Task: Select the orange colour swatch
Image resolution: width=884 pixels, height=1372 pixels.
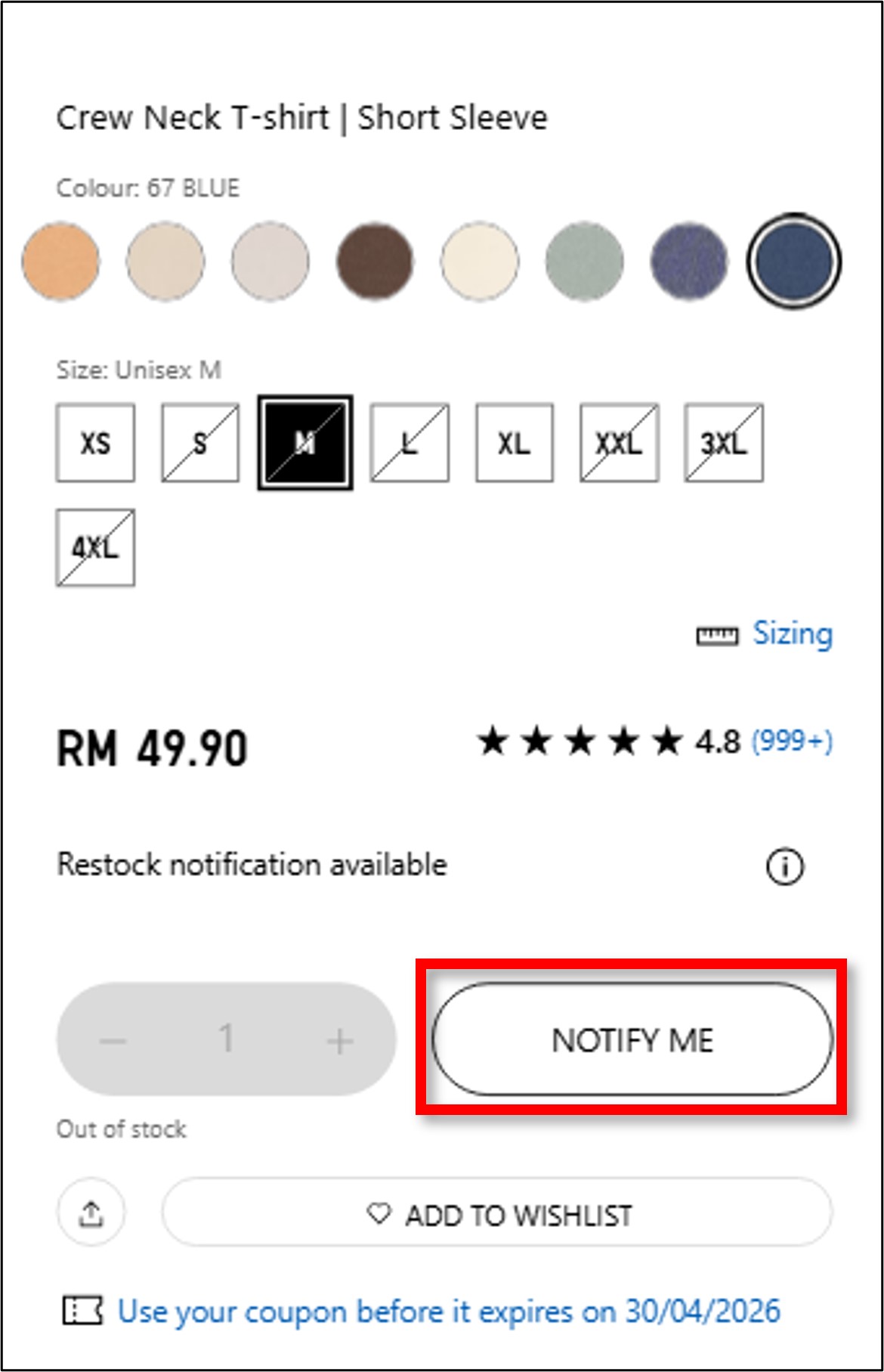Action: (x=60, y=261)
